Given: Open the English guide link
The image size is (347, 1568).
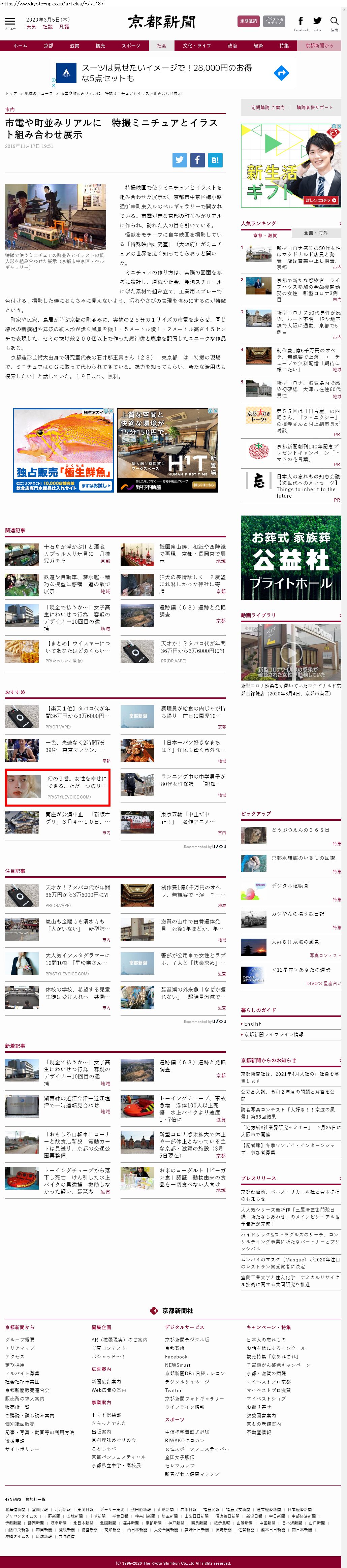Looking at the screenshot, I should pyautogui.click(x=253, y=1024).
